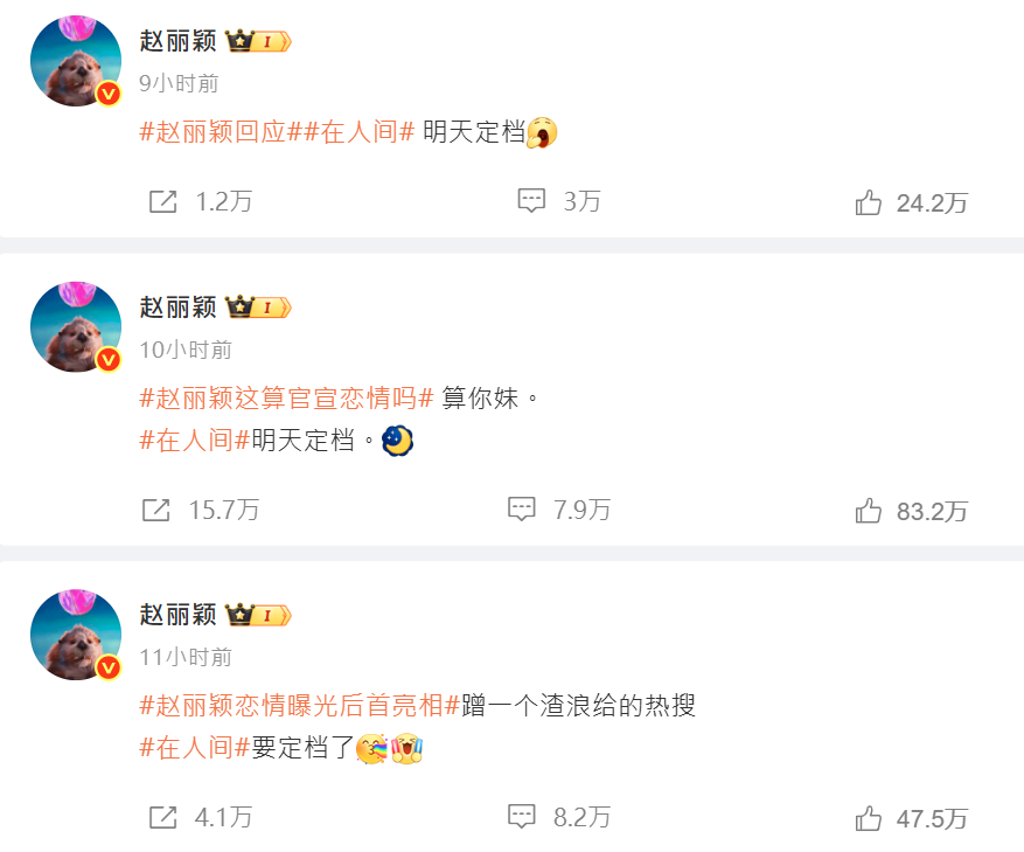Tap 赵丽颖's avatar on the 11小时前 post
The width and height of the screenshot is (1024, 852).
point(76,635)
